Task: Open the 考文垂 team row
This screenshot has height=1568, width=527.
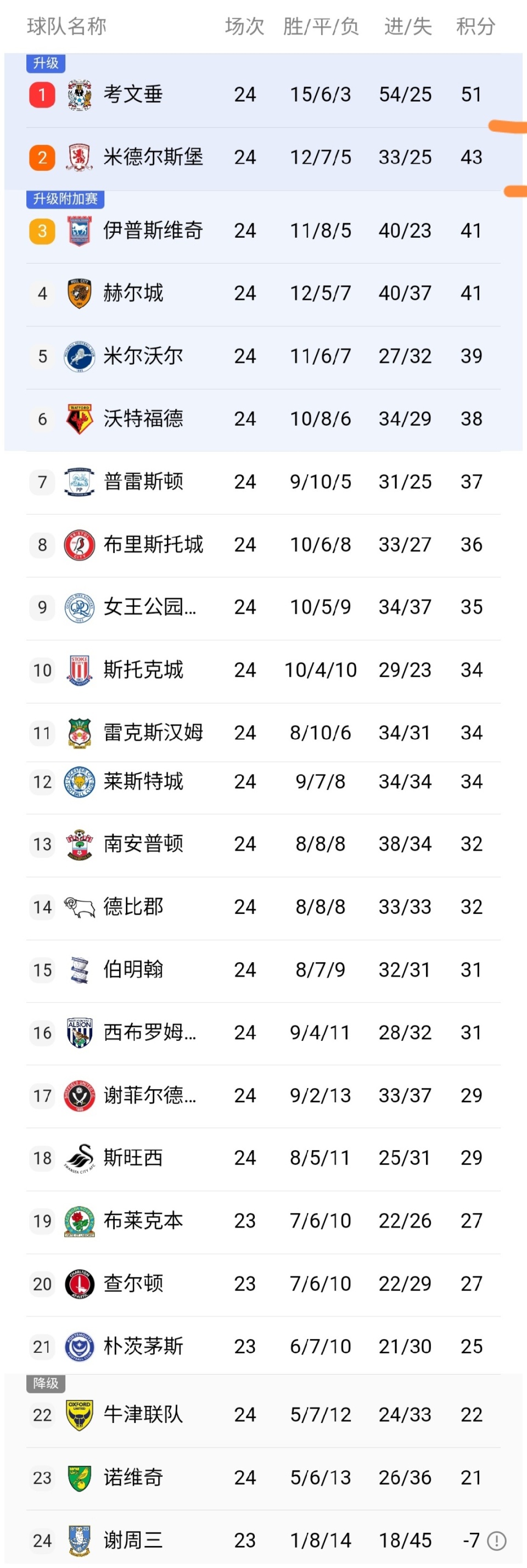Action: (x=133, y=94)
